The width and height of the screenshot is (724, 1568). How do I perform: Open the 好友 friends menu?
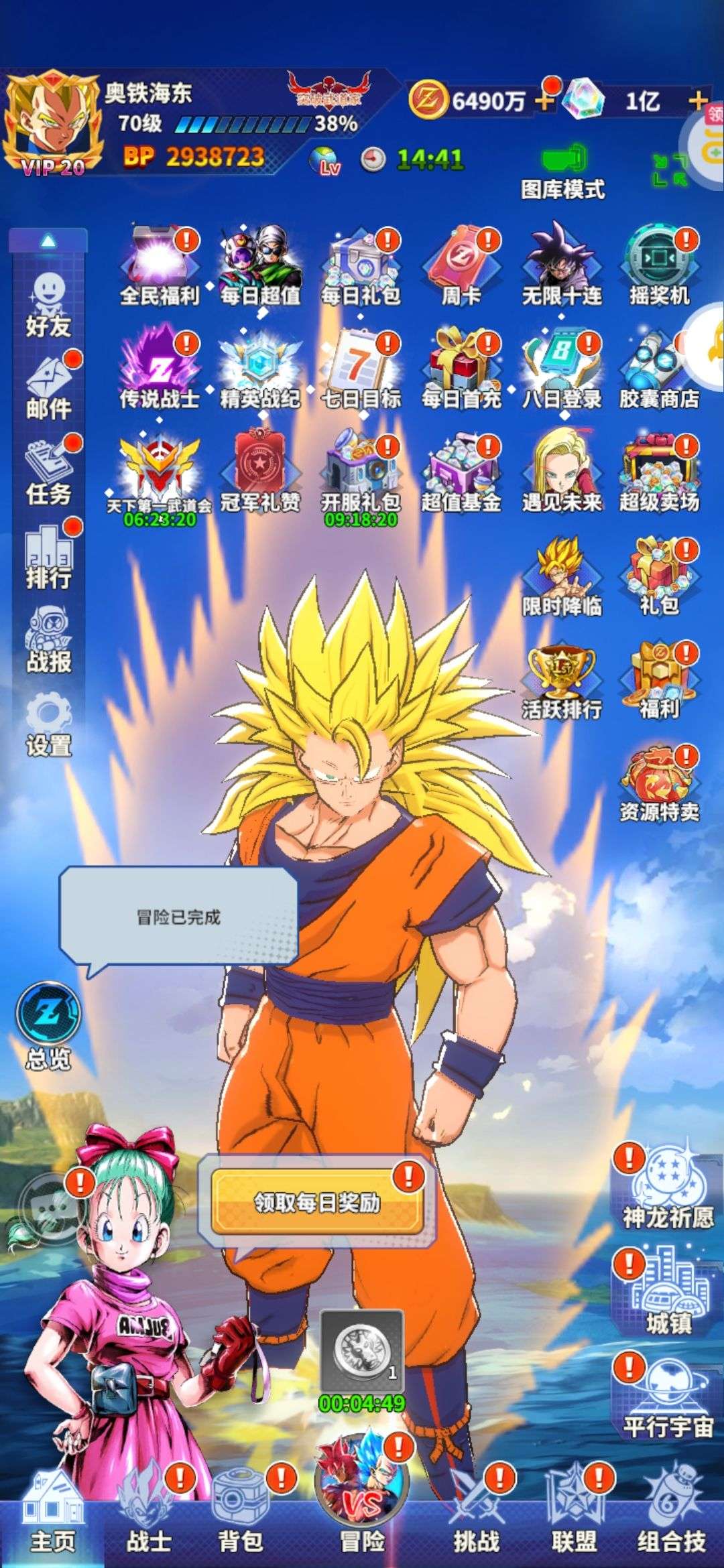pyautogui.click(x=48, y=306)
